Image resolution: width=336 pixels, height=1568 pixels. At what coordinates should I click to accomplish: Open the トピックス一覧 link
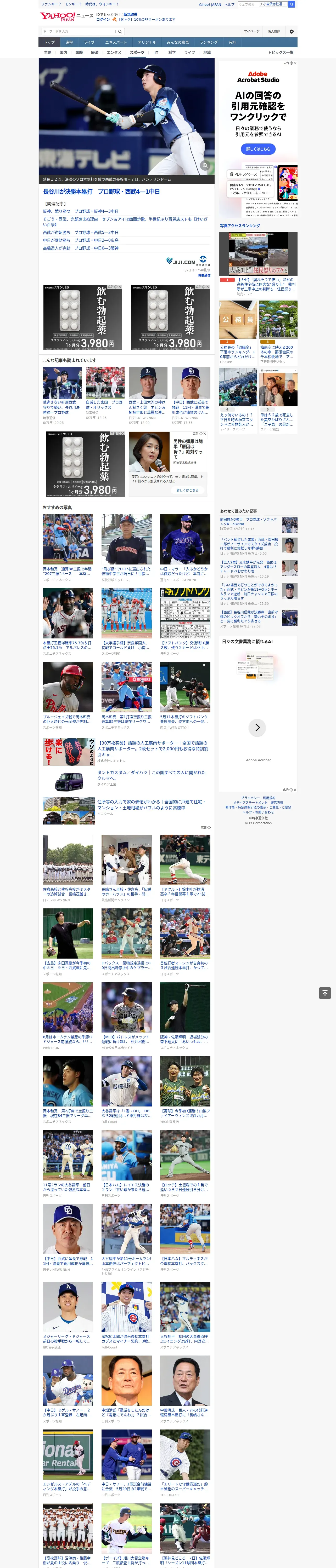coord(281,52)
